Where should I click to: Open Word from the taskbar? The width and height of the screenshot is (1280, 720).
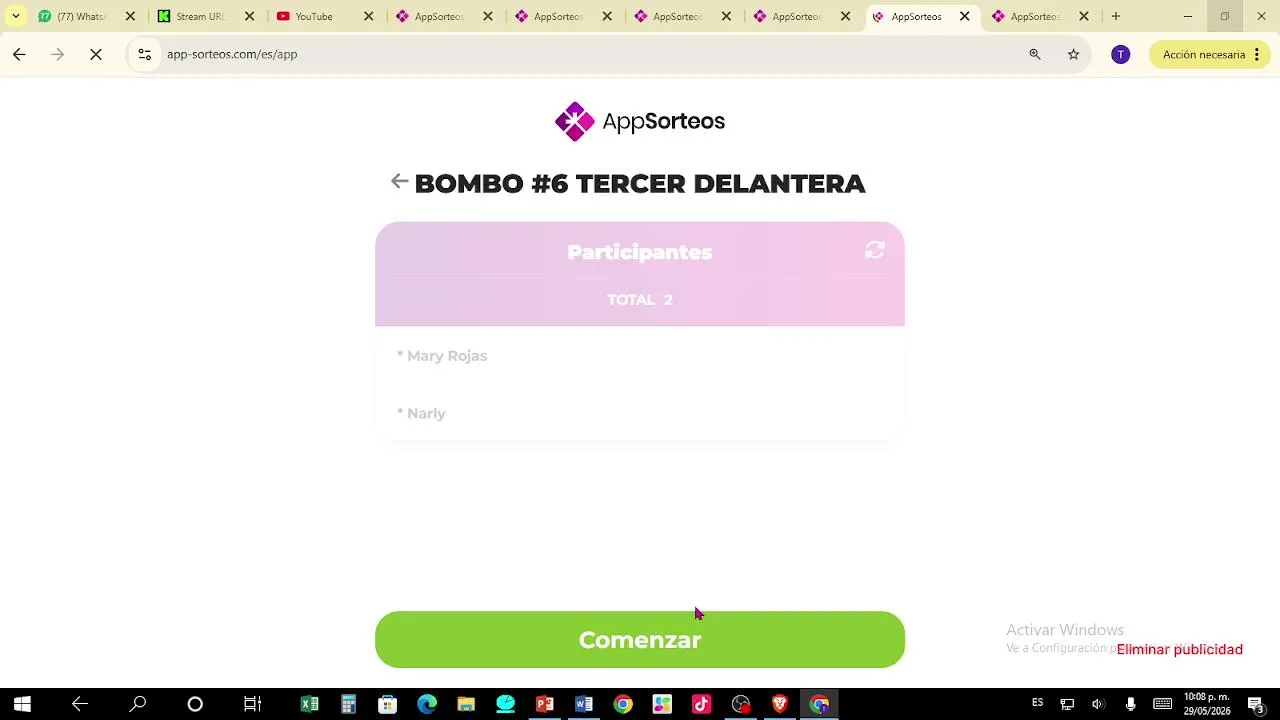pyautogui.click(x=584, y=704)
